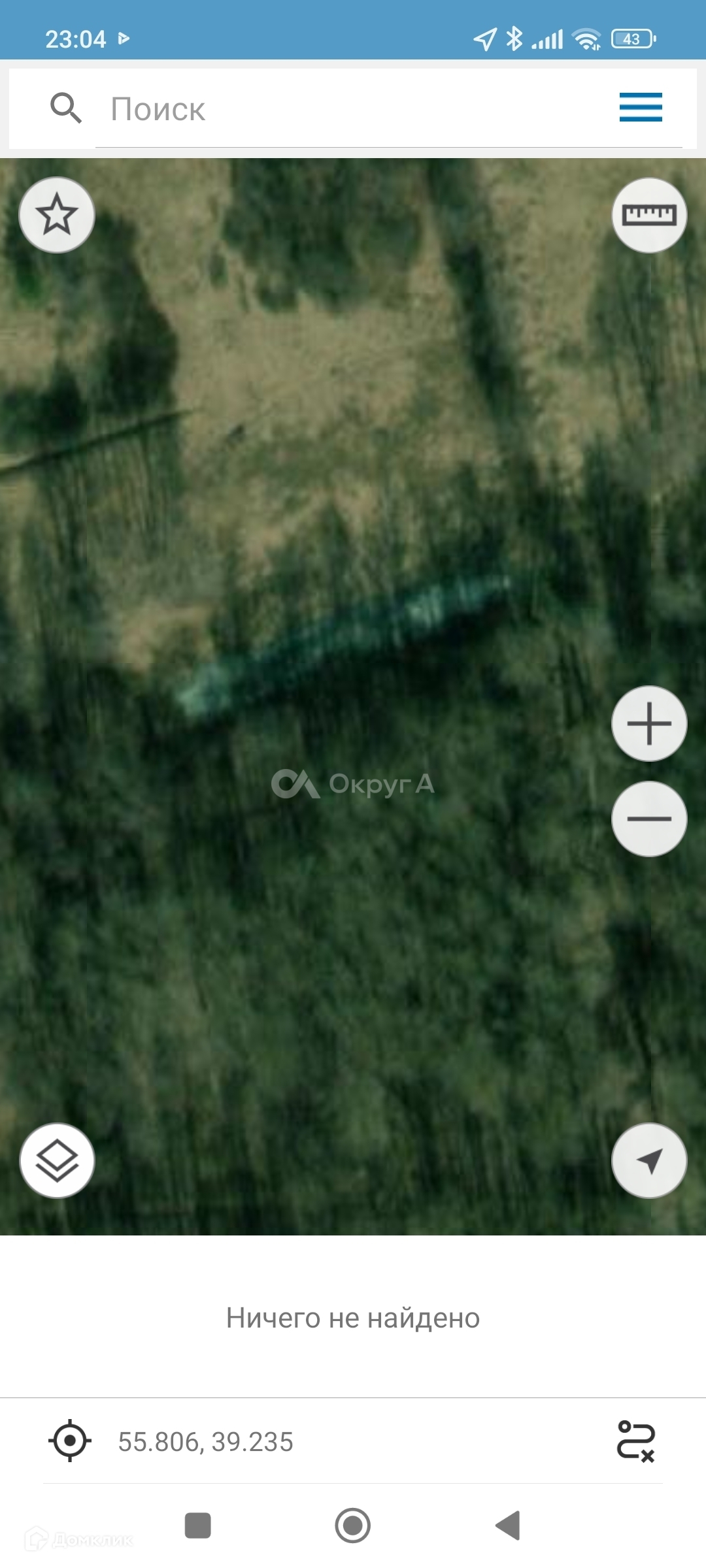Go to the home screen
Image resolution: width=706 pixels, height=1568 pixels.
(352, 1526)
